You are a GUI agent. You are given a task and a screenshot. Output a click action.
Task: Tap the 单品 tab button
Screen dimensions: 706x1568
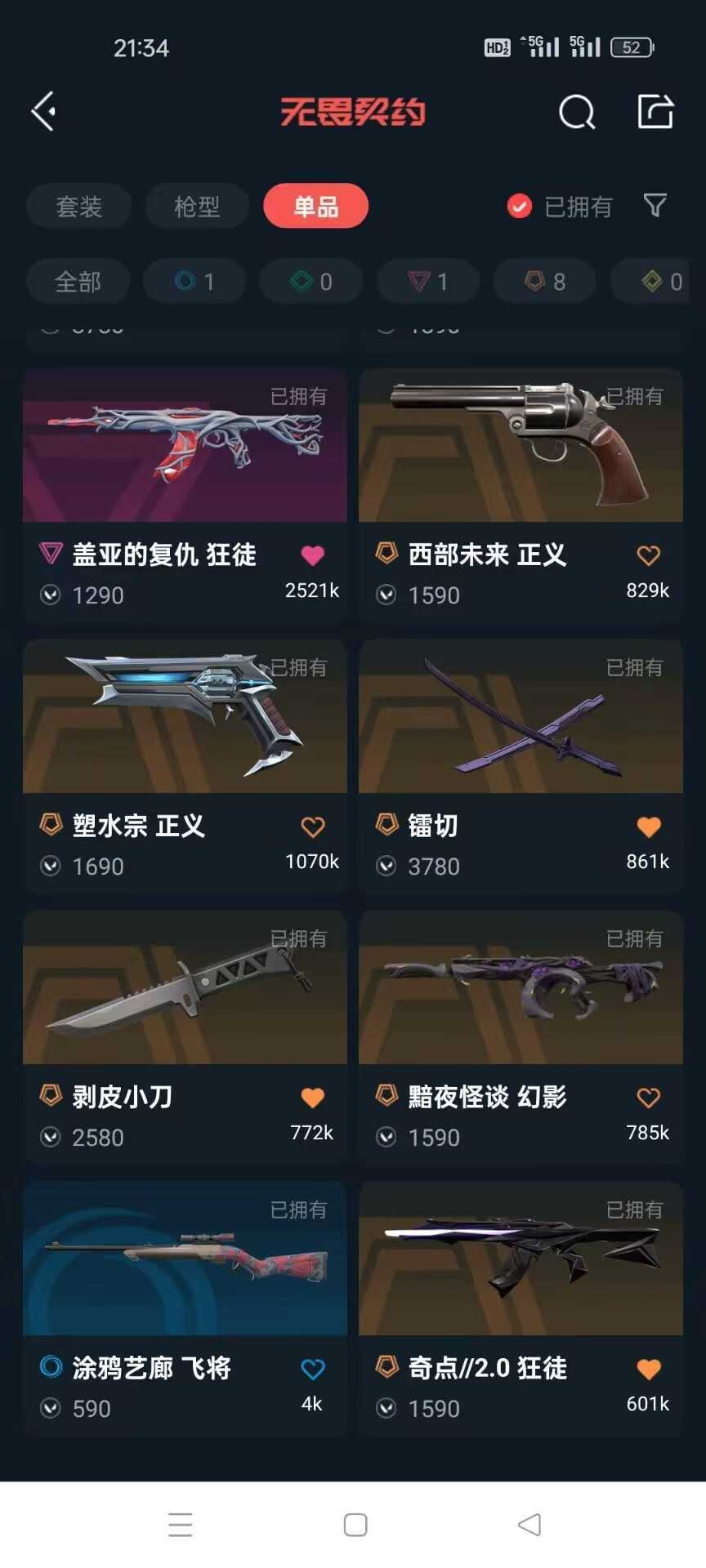click(315, 207)
